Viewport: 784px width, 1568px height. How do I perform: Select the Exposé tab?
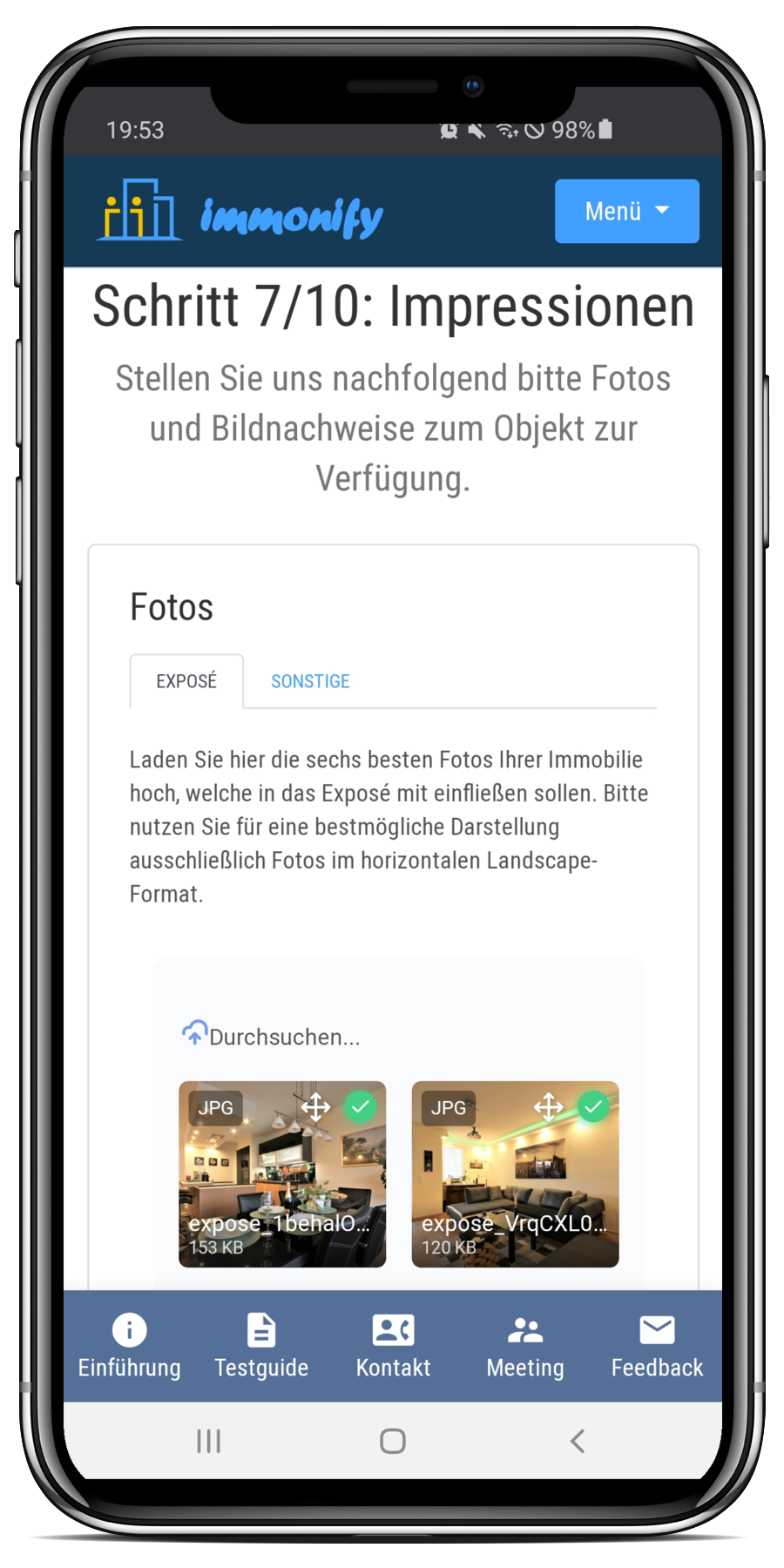click(186, 681)
